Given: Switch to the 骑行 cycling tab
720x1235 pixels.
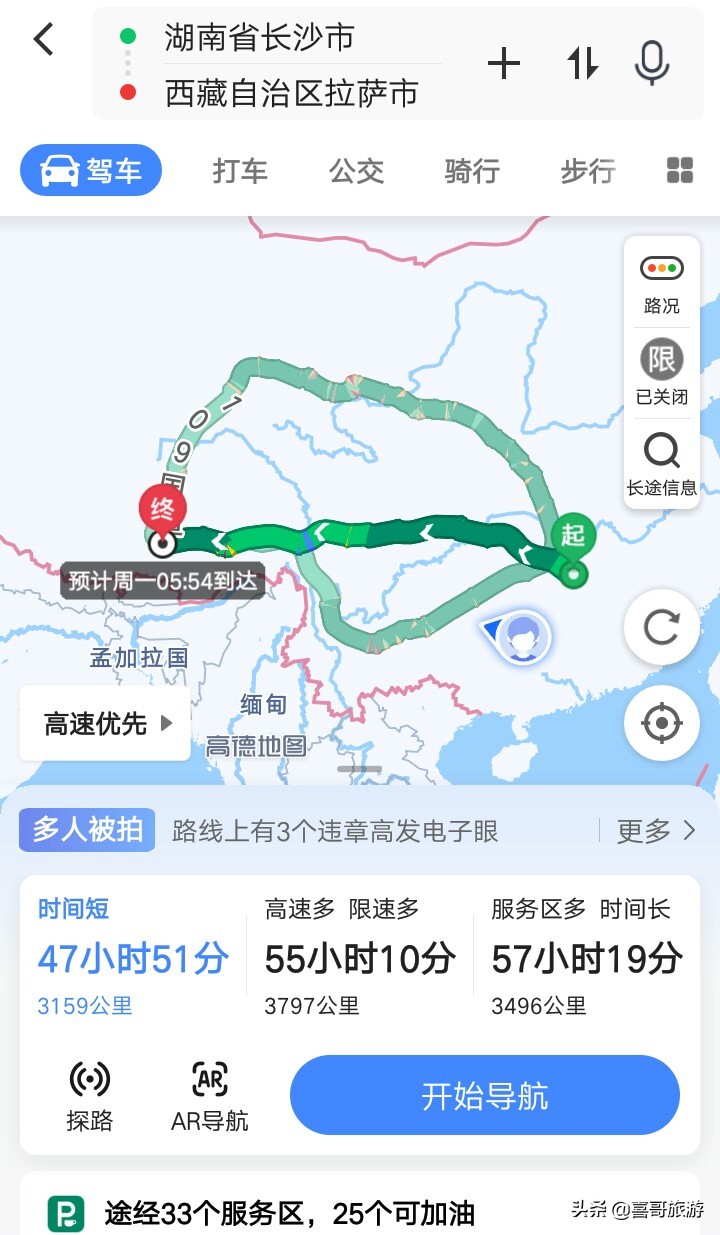Looking at the screenshot, I should 470,171.
